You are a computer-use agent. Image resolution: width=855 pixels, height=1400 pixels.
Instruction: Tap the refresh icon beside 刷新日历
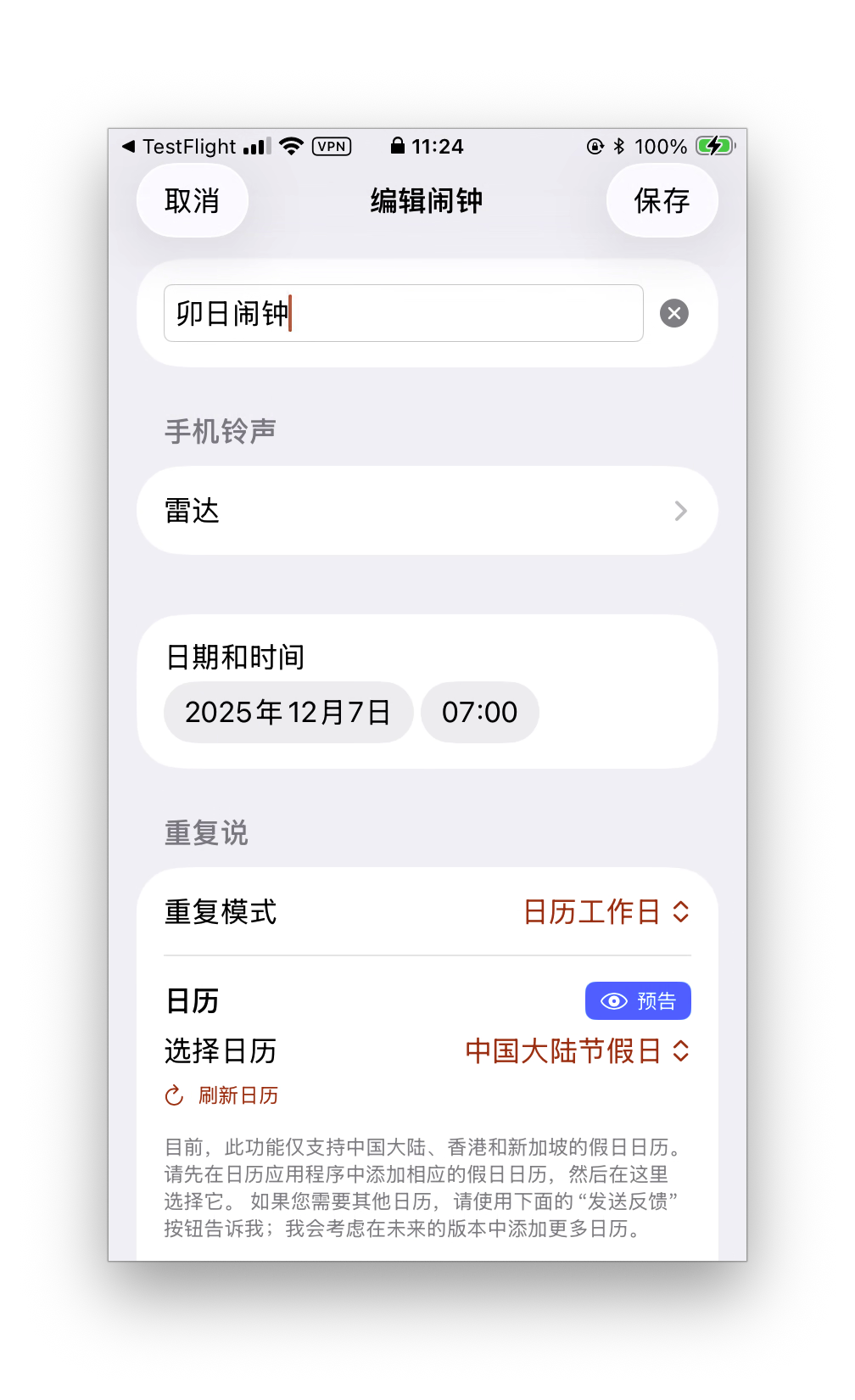coord(174,1095)
